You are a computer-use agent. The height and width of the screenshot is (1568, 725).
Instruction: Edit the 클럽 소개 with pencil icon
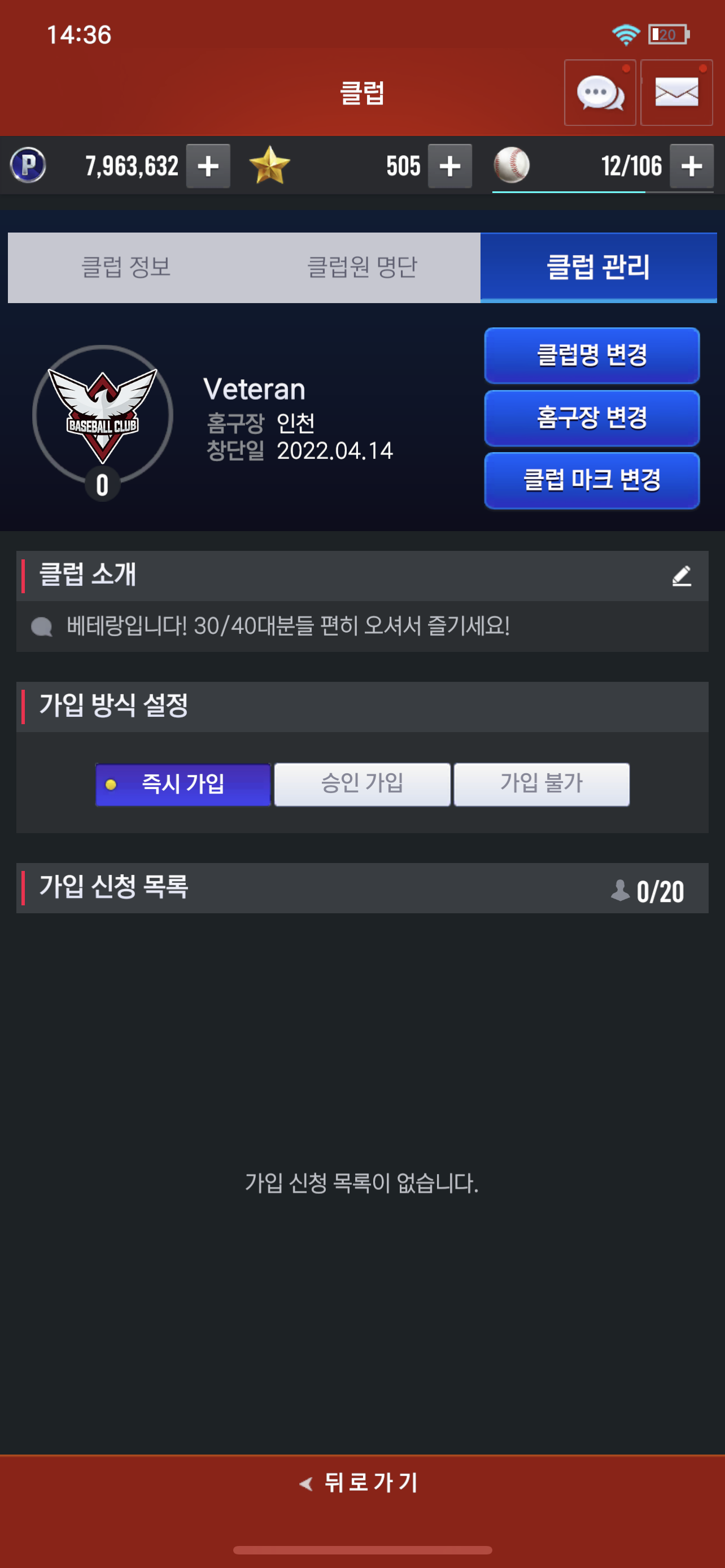click(681, 576)
